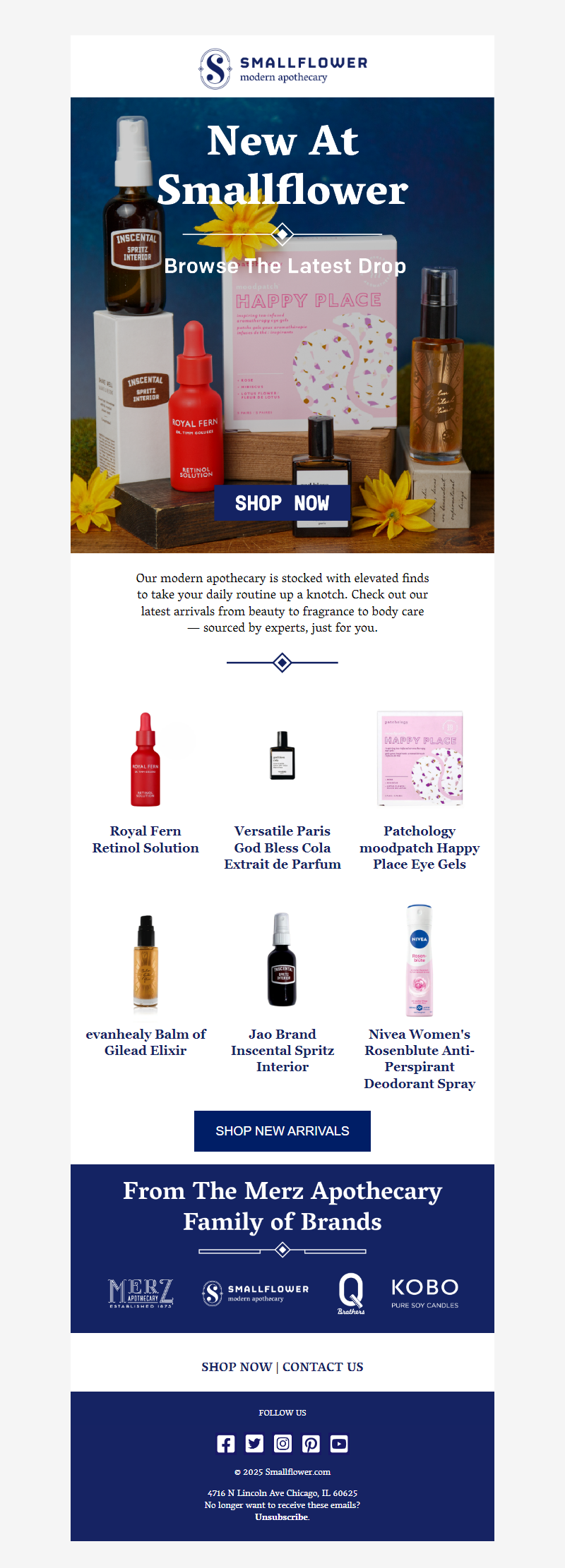Visit the Facebook page

pyautogui.click(x=226, y=1444)
